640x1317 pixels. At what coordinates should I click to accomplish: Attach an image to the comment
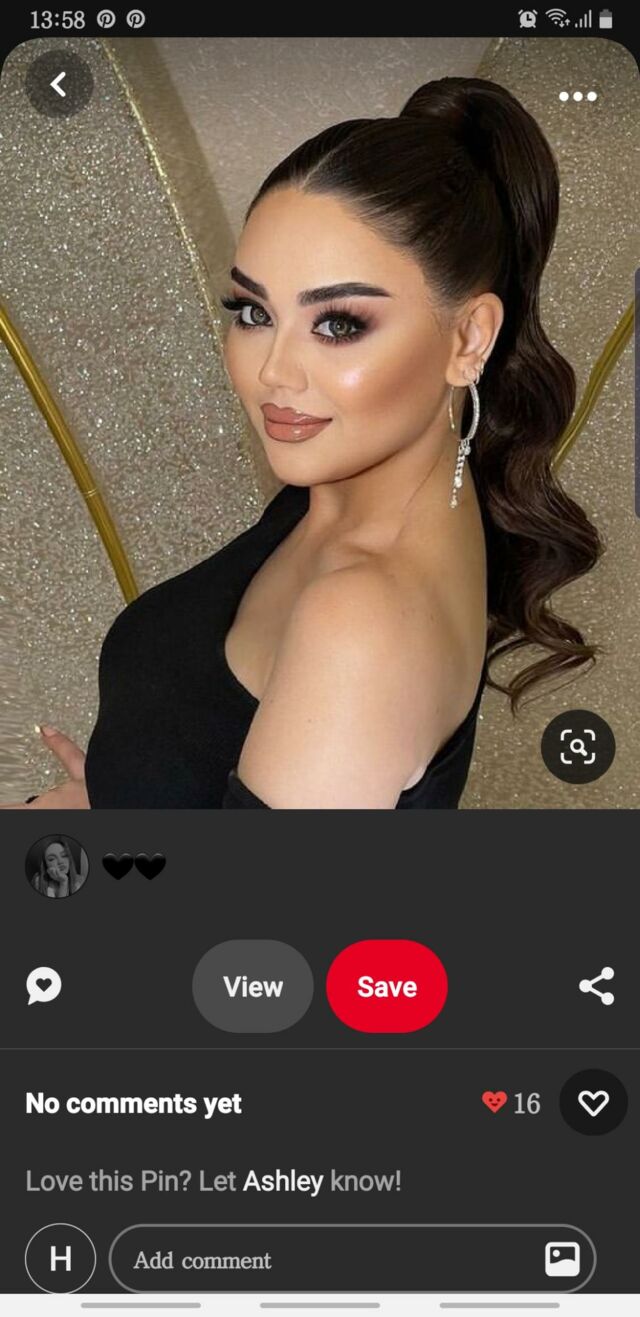562,1259
